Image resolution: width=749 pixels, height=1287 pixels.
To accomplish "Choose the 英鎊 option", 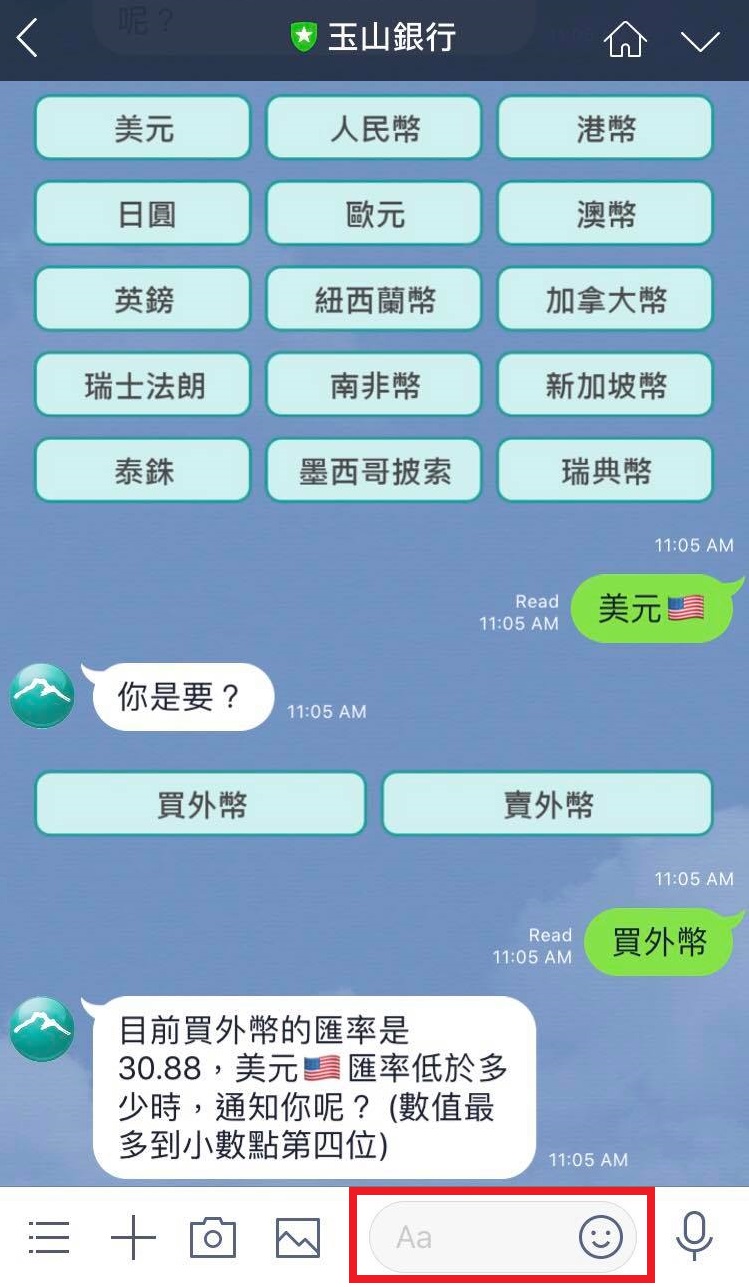I will [143, 300].
